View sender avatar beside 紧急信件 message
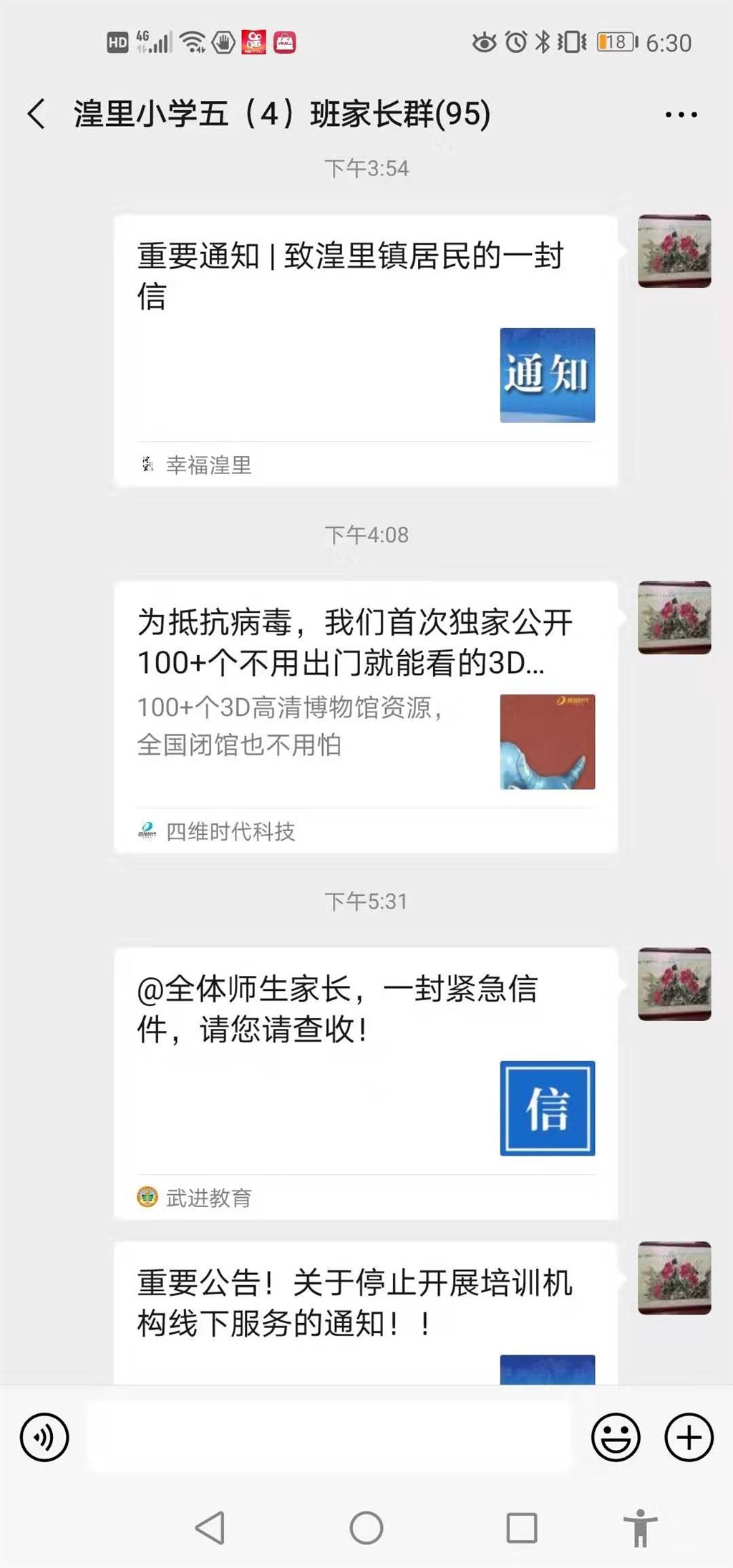 point(674,984)
